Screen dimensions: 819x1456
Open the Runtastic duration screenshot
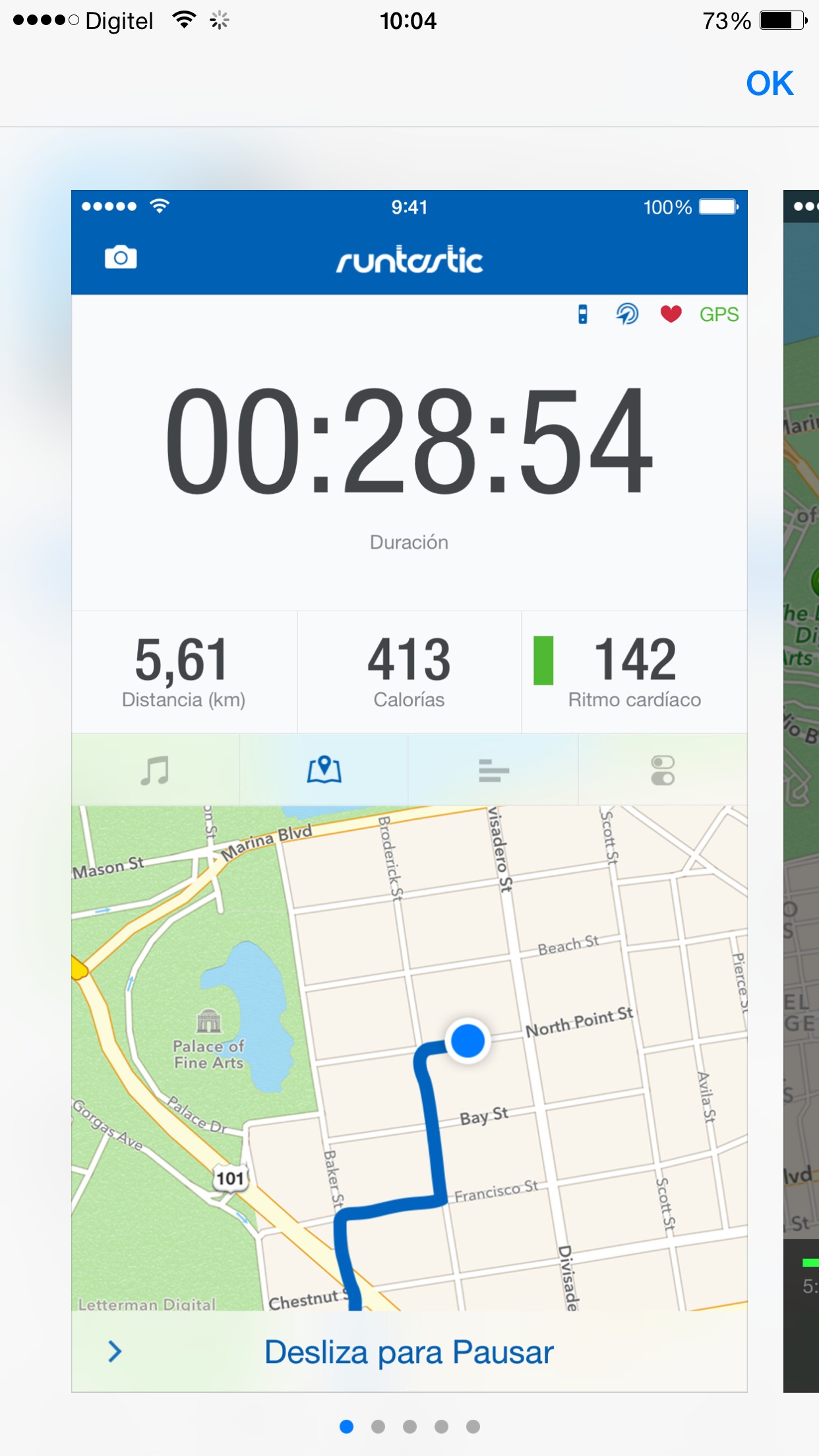[x=409, y=790]
